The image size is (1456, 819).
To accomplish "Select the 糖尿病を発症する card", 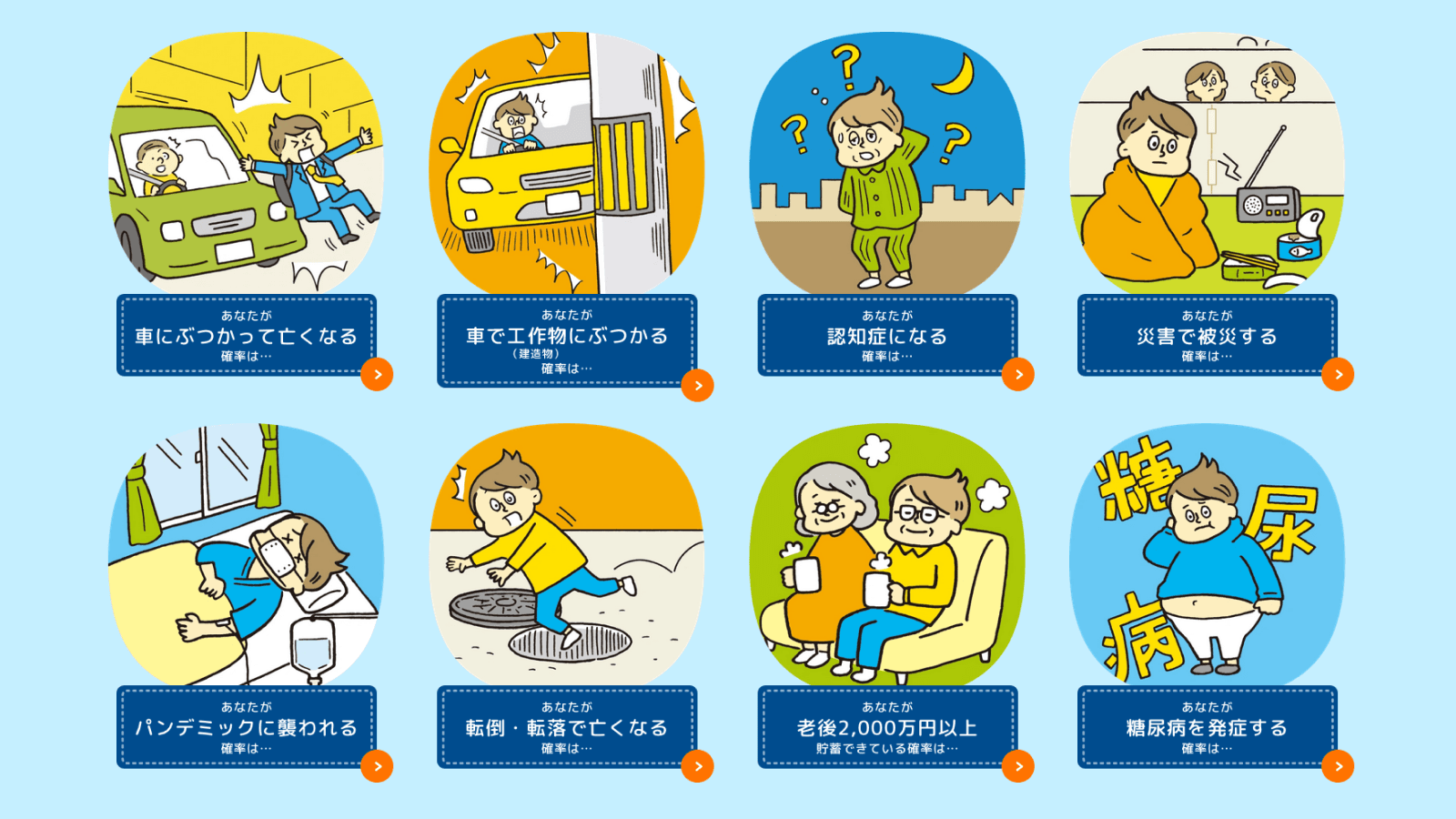I will 1208,727.
